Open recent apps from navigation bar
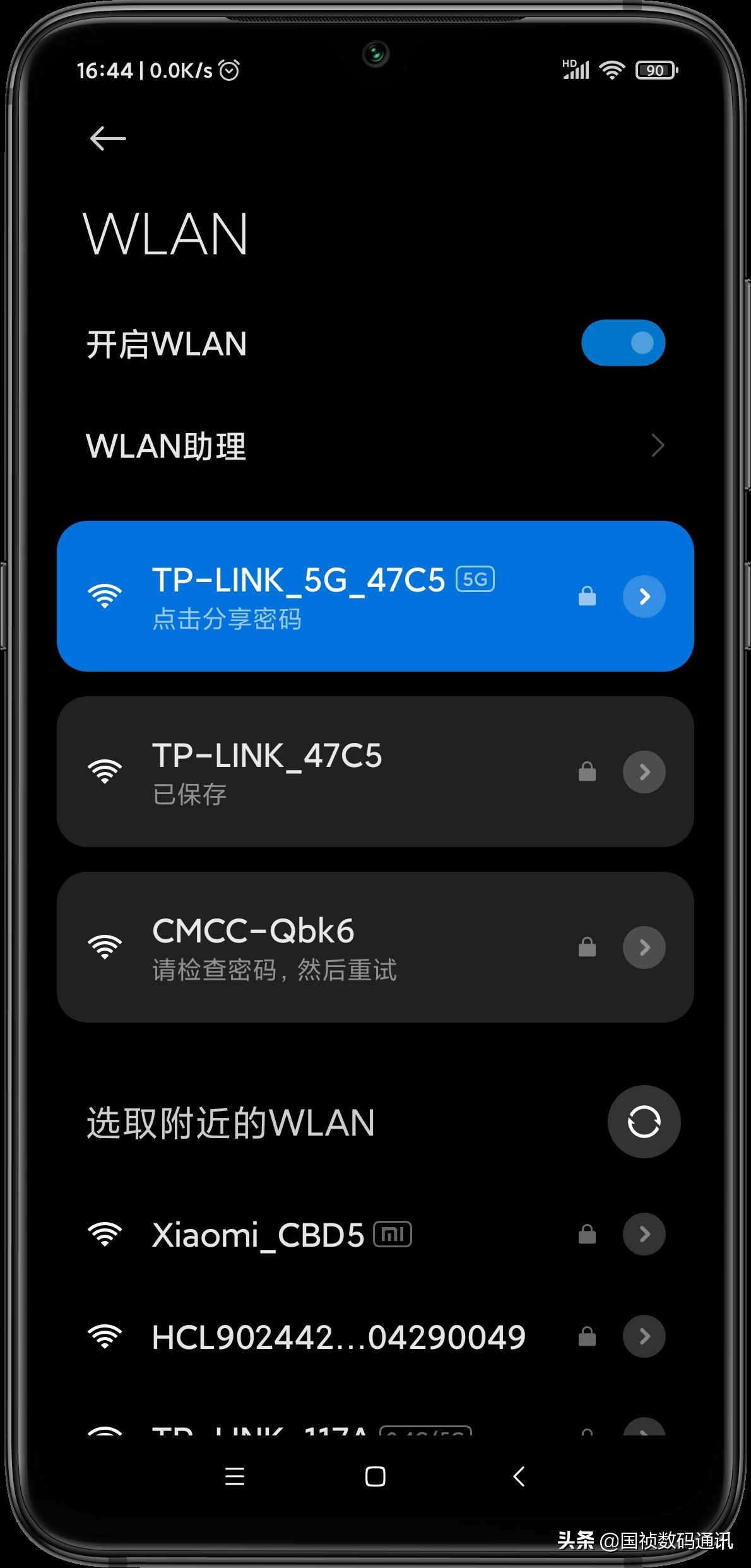This screenshot has width=751, height=1568. pyautogui.click(x=235, y=1476)
